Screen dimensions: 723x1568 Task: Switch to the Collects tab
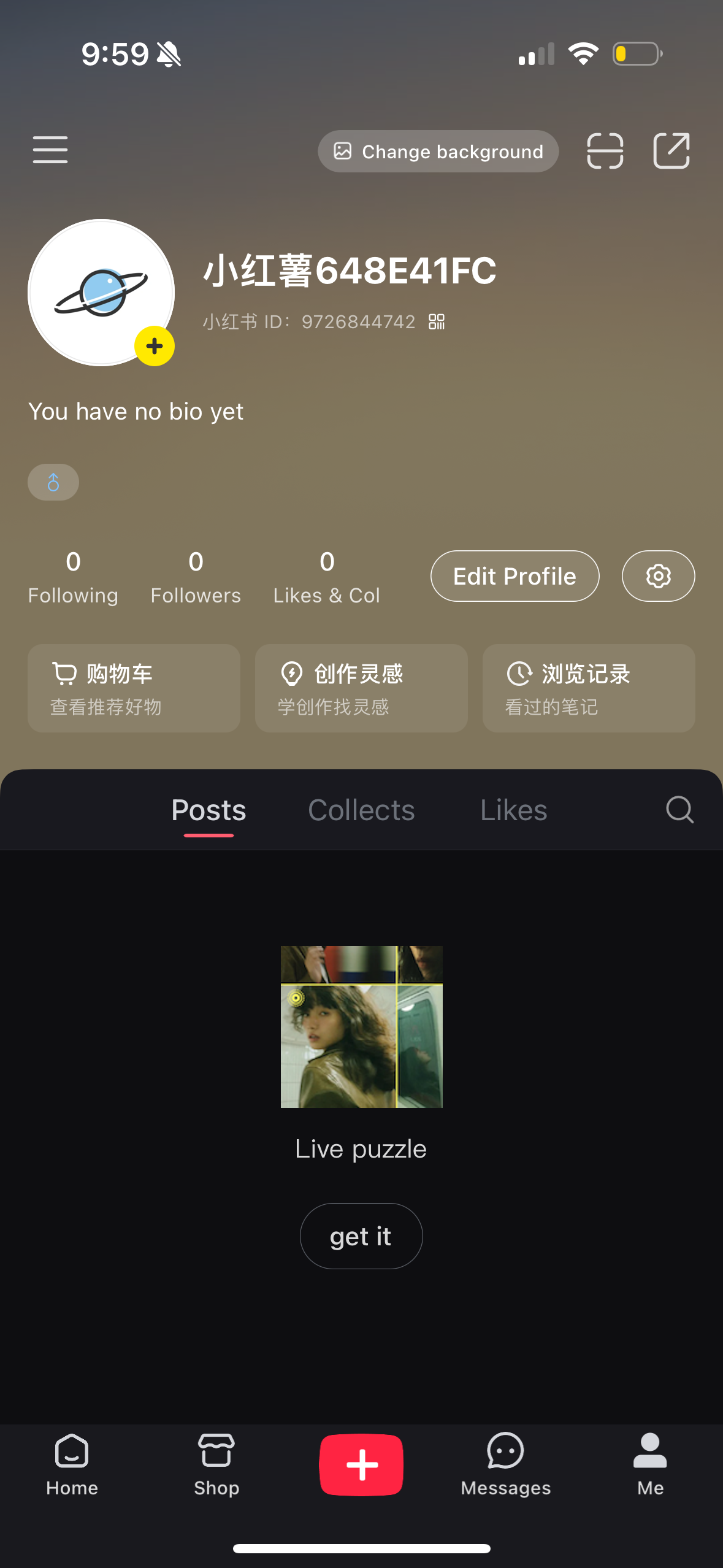pos(361,810)
